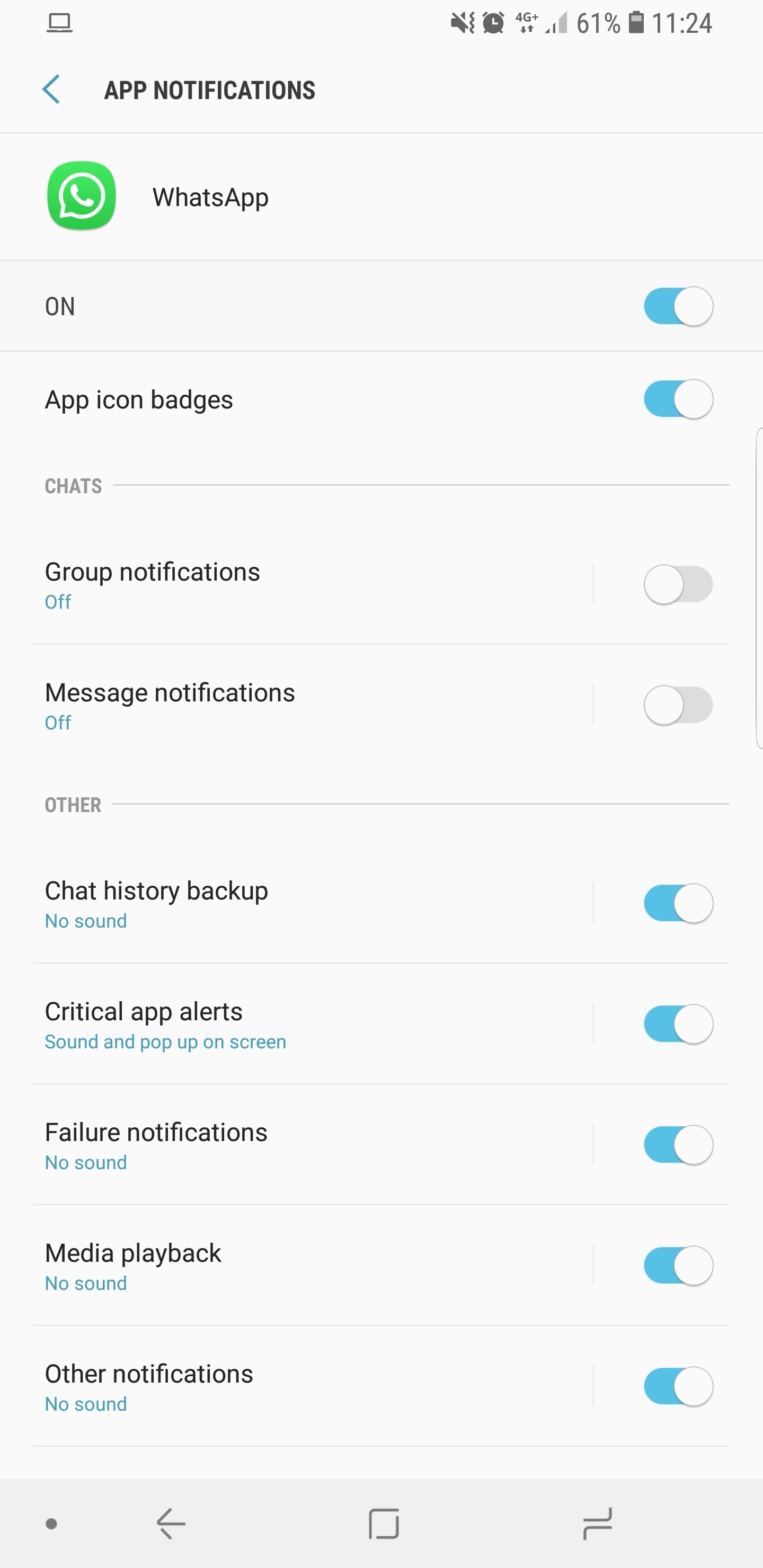
Task: Enable the Message notifications switch
Action: [x=678, y=705]
